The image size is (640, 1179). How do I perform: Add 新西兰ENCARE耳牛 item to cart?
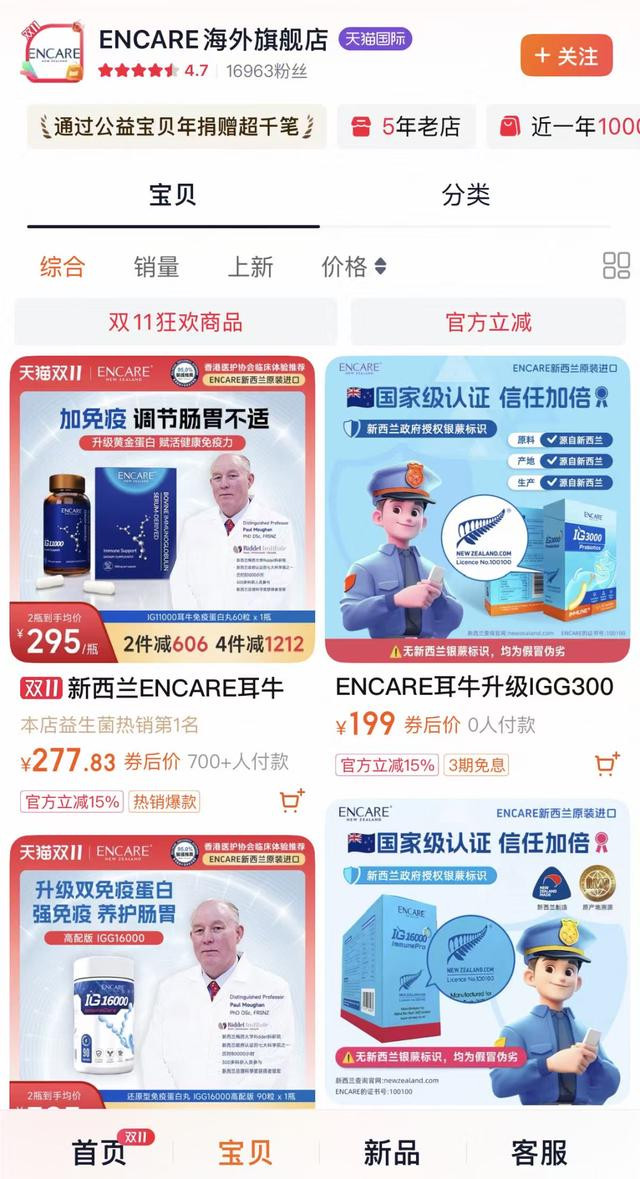[291, 800]
